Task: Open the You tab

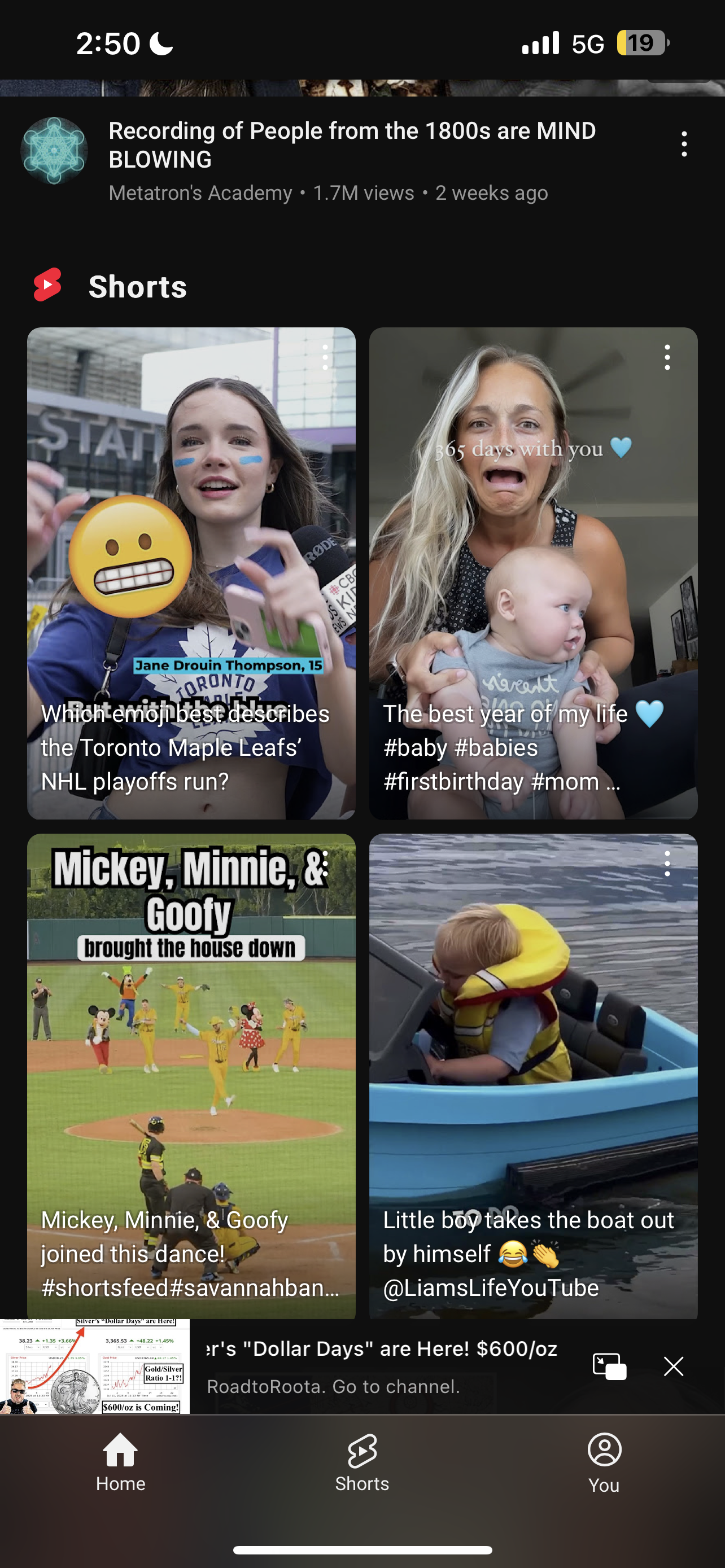Action: (x=604, y=1462)
